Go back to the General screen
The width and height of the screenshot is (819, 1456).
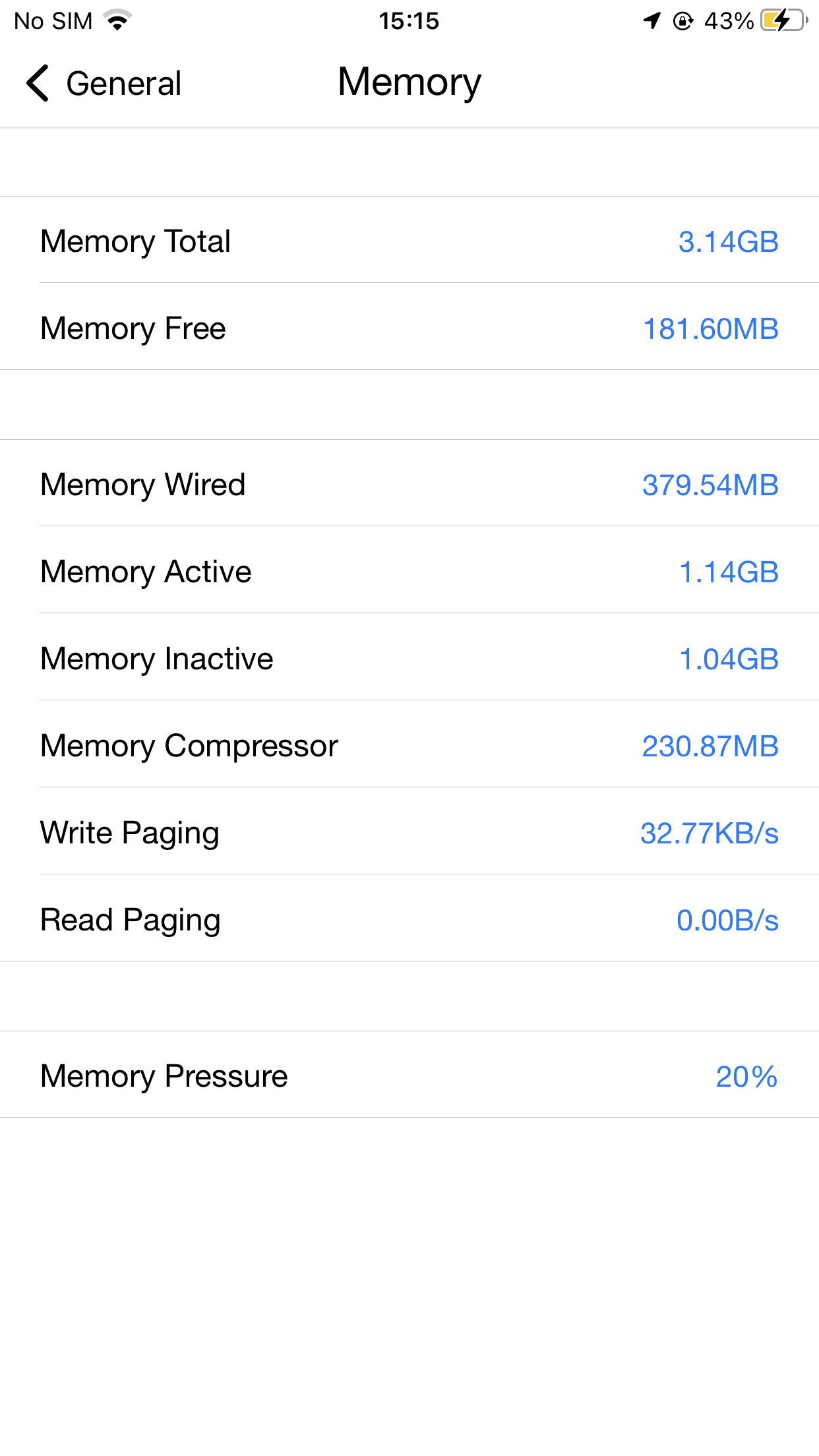pos(104,84)
